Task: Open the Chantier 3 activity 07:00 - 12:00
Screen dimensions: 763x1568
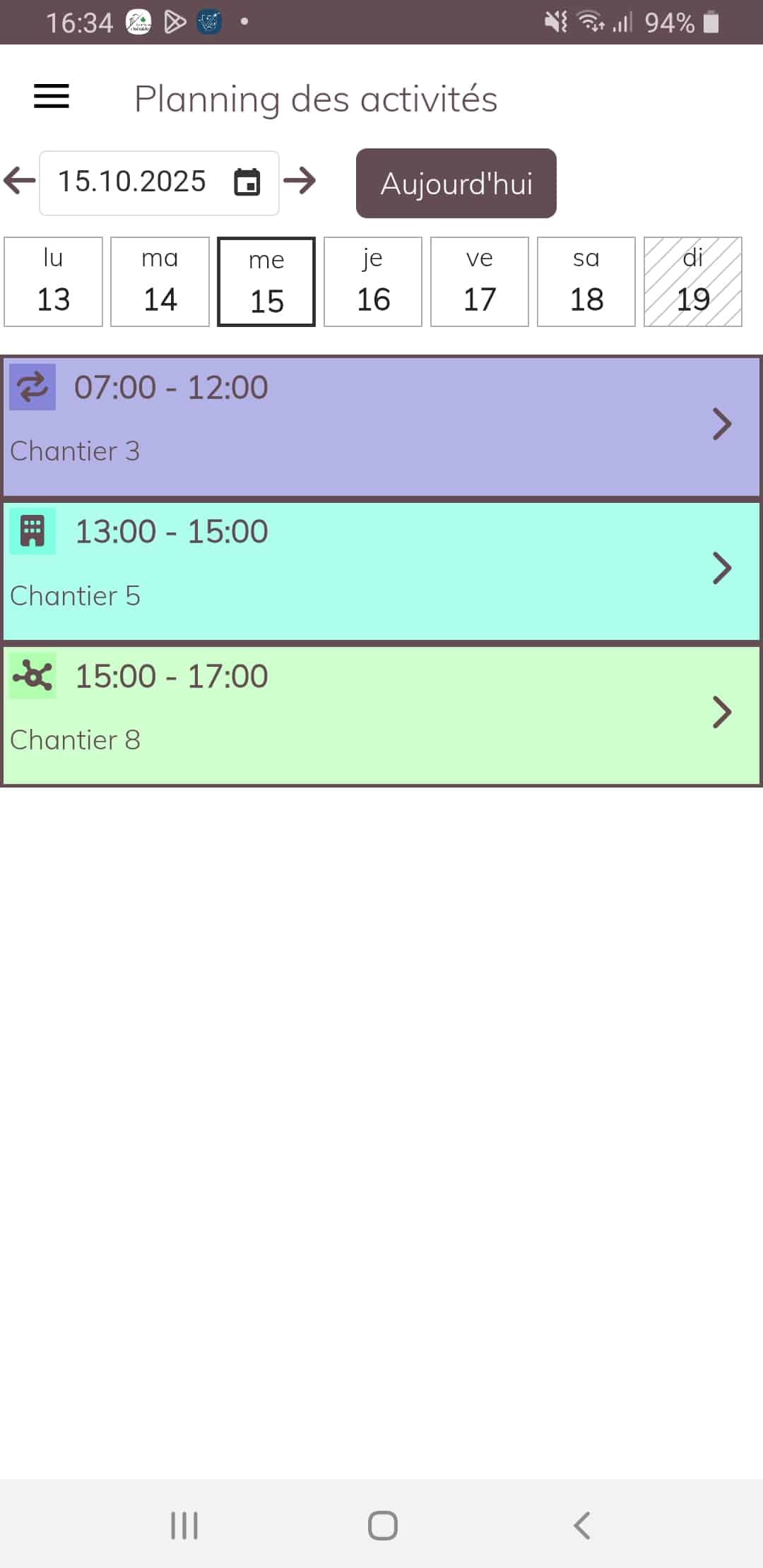Action: click(x=381, y=426)
